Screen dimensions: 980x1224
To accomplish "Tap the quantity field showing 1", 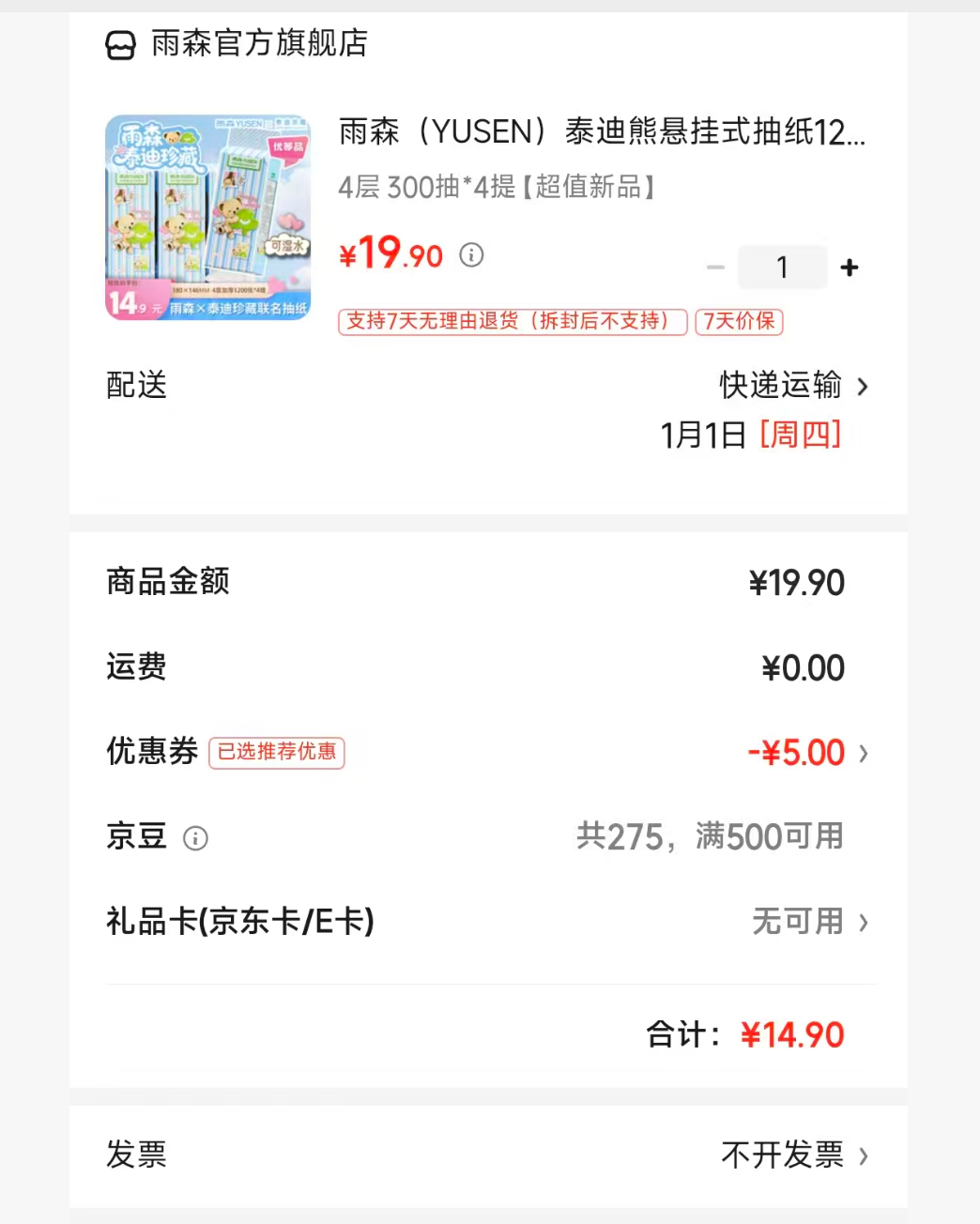I will point(782,268).
